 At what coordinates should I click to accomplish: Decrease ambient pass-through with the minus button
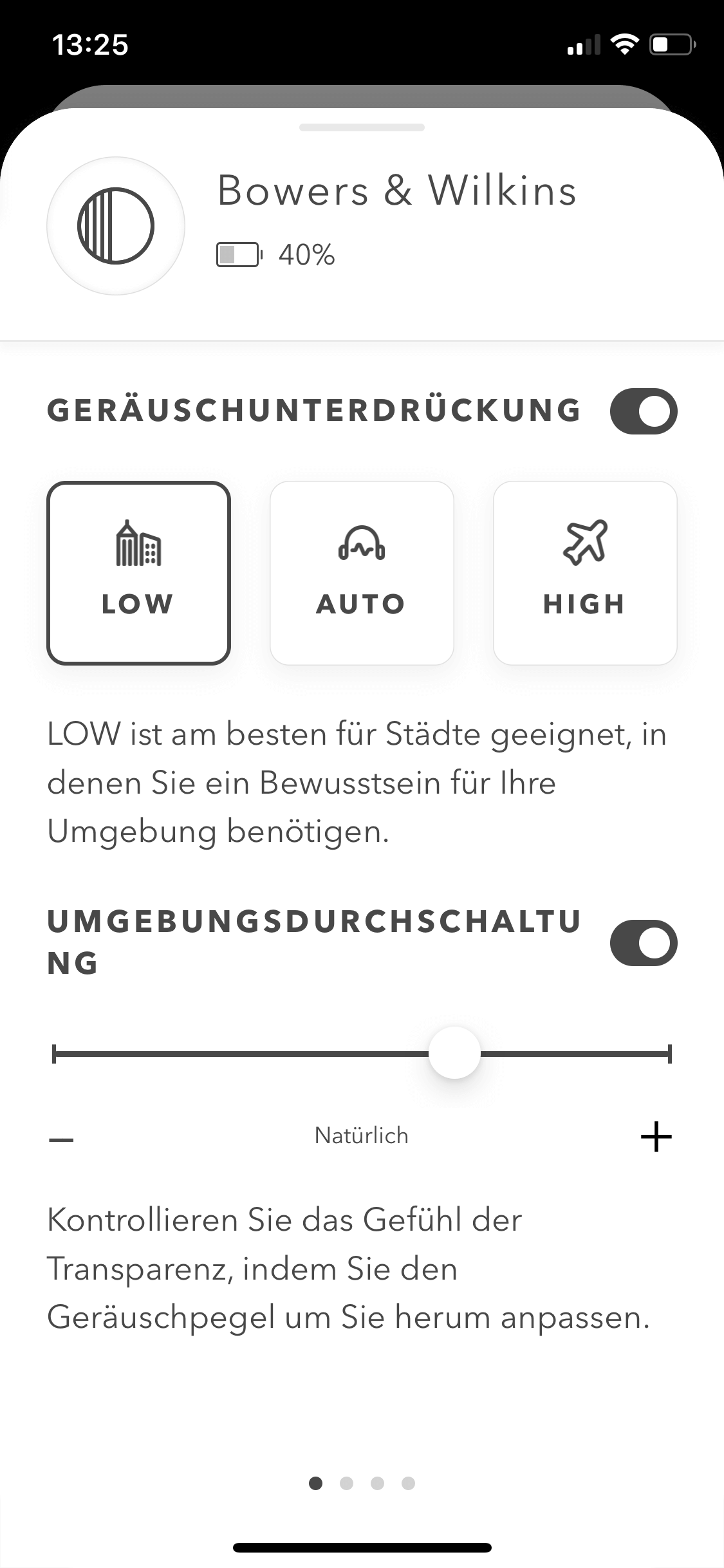[x=61, y=1139]
